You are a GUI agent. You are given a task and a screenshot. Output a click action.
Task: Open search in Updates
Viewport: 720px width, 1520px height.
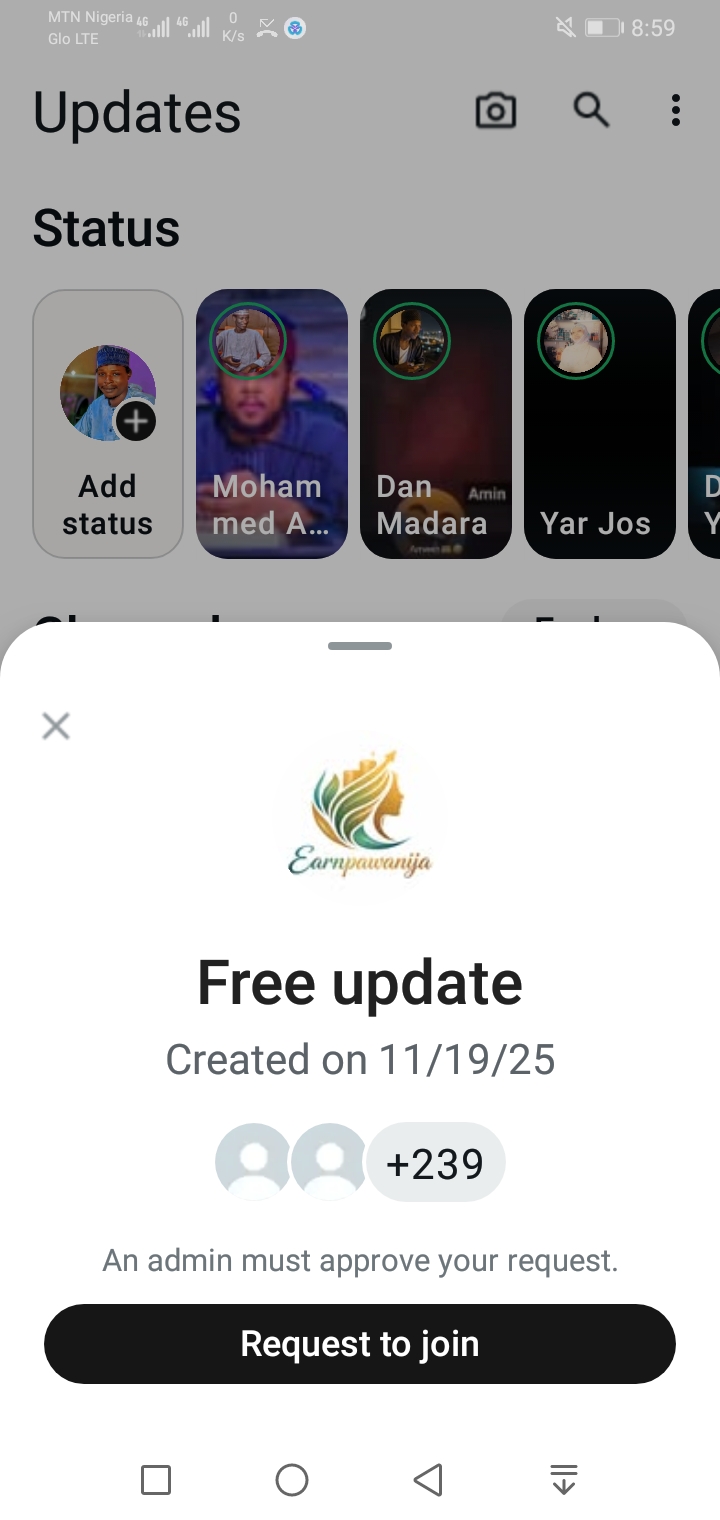coord(591,110)
